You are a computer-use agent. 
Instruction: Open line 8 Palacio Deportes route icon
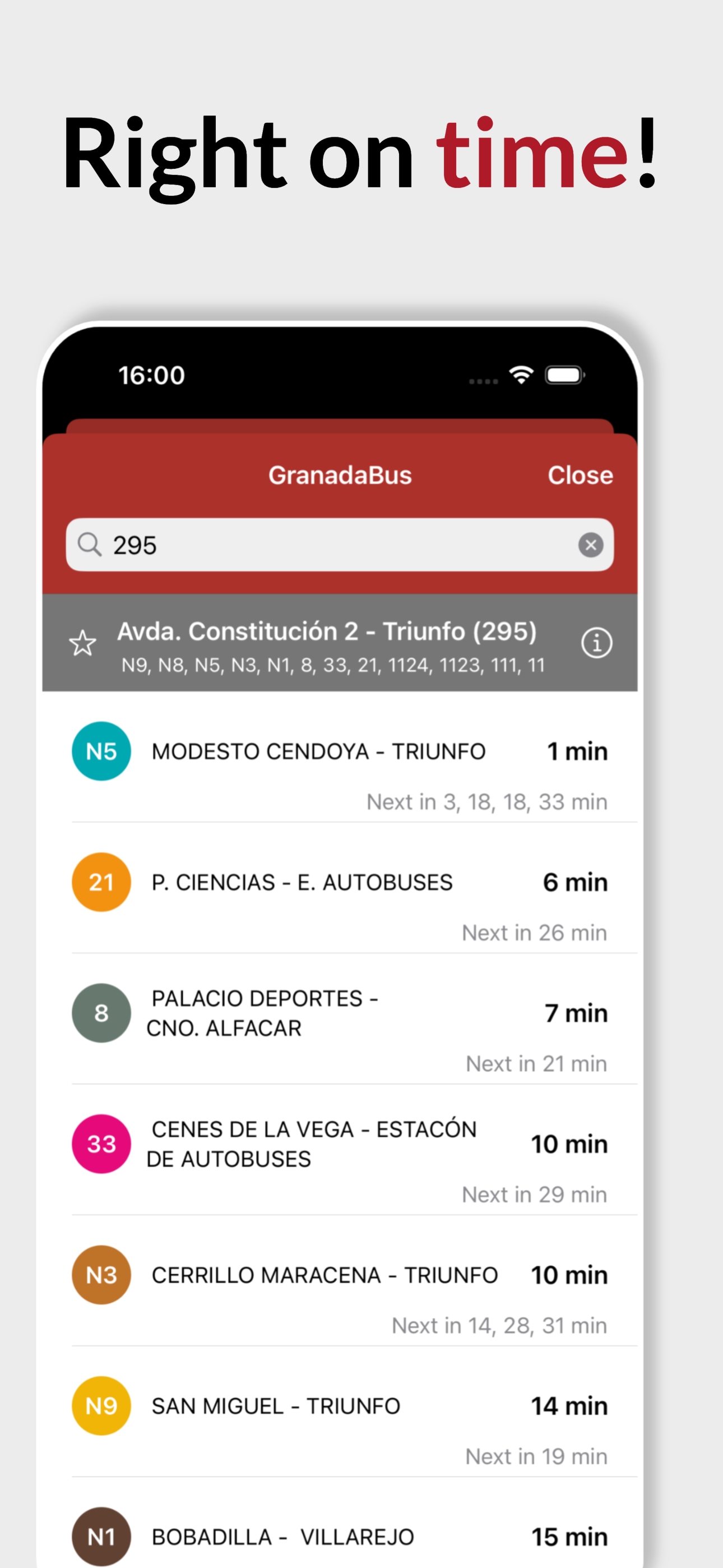pyautogui.click(x=101, y=1012)
